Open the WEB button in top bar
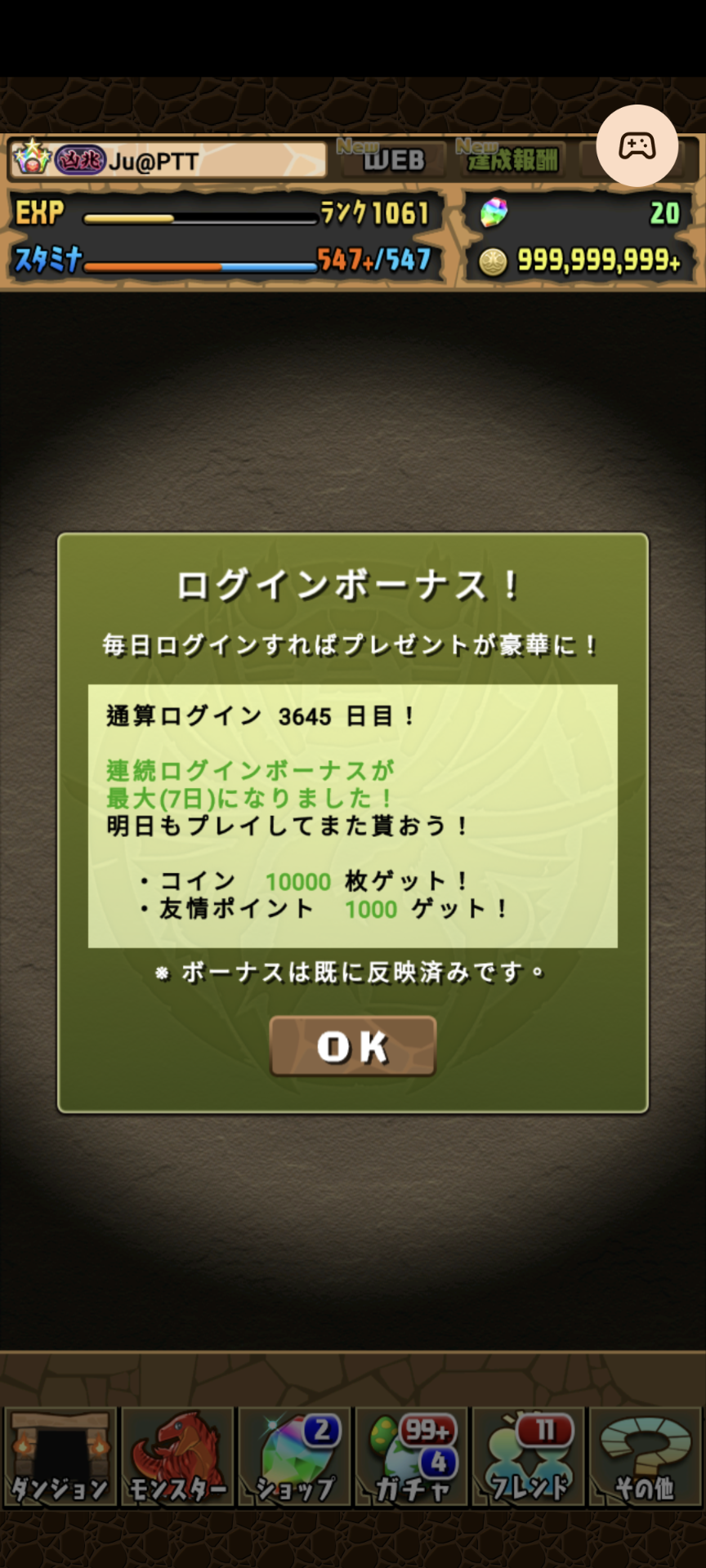 point(391,158)
